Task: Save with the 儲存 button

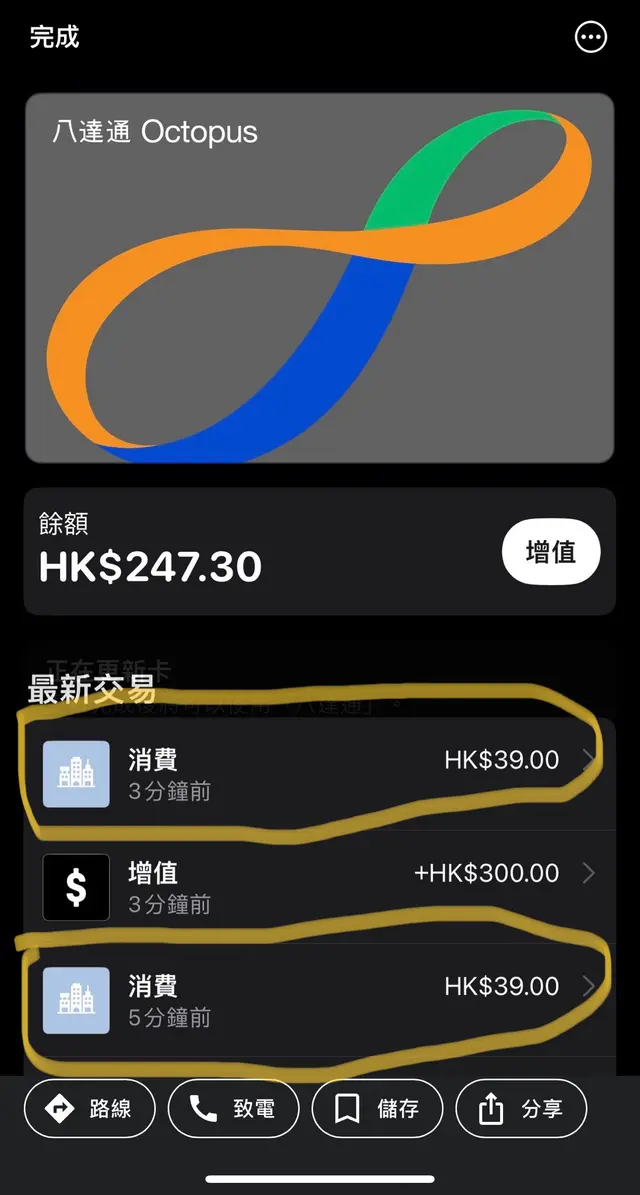Action: [x=377, y=1108]
